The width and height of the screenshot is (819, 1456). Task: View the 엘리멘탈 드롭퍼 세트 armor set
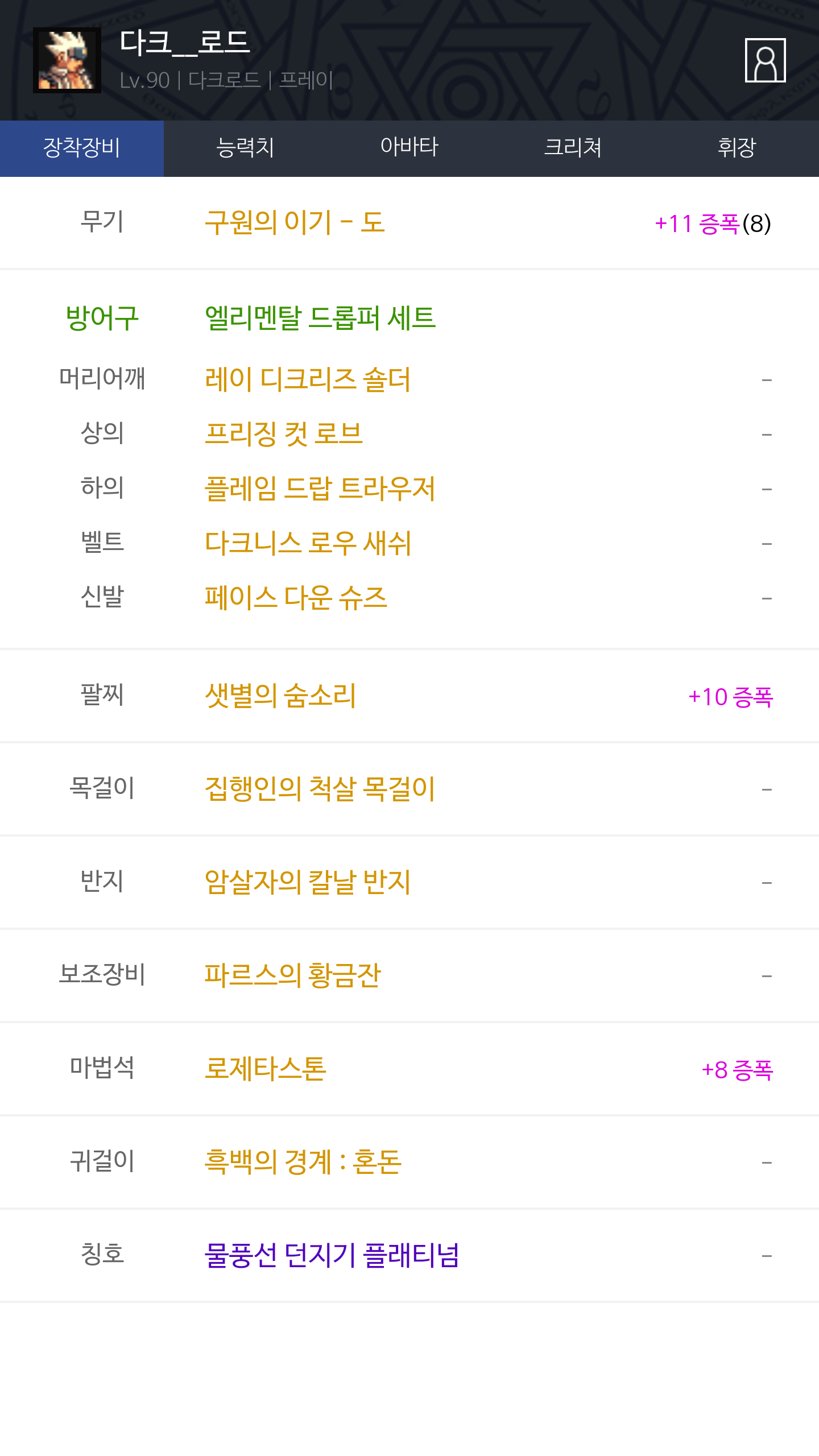point(320,318)
